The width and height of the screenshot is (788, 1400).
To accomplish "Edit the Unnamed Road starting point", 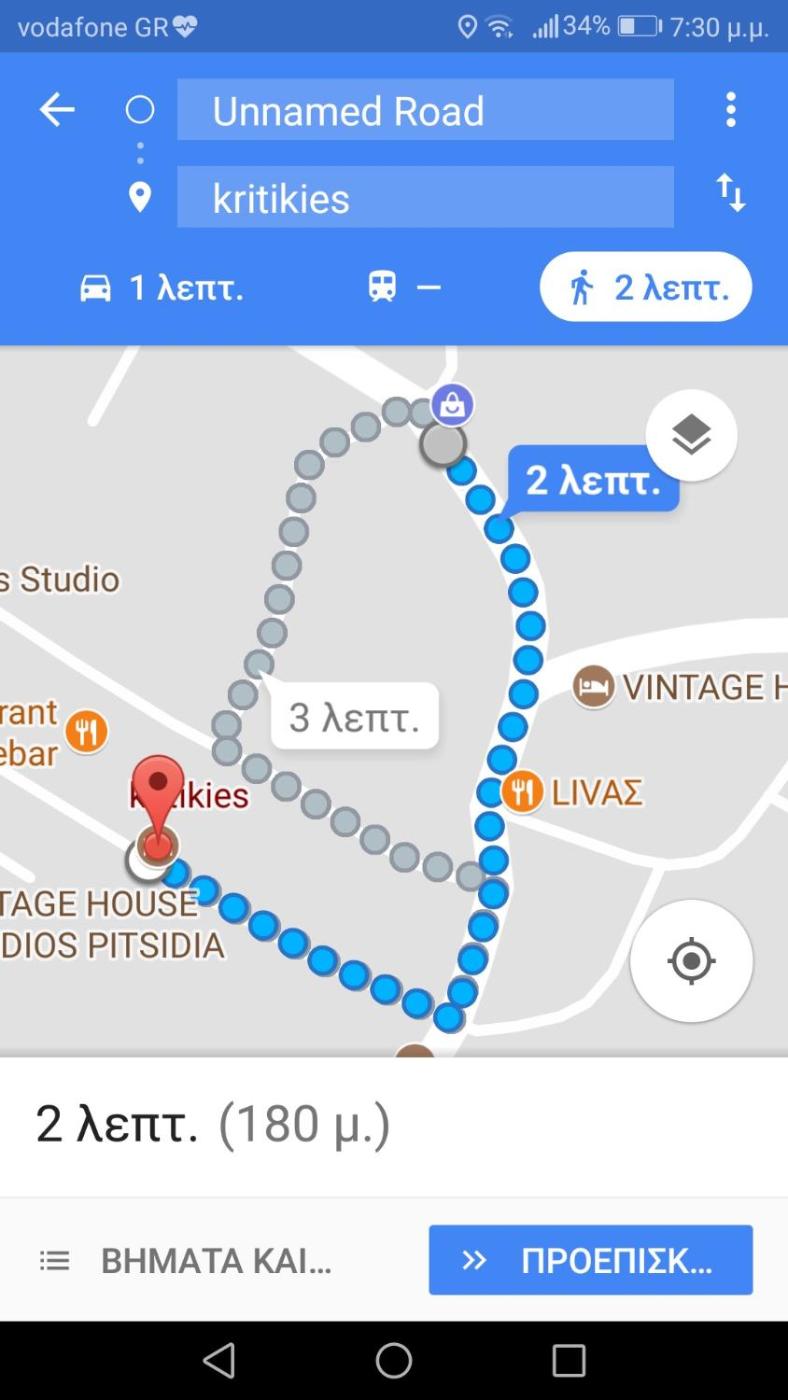I will (425, 110).
